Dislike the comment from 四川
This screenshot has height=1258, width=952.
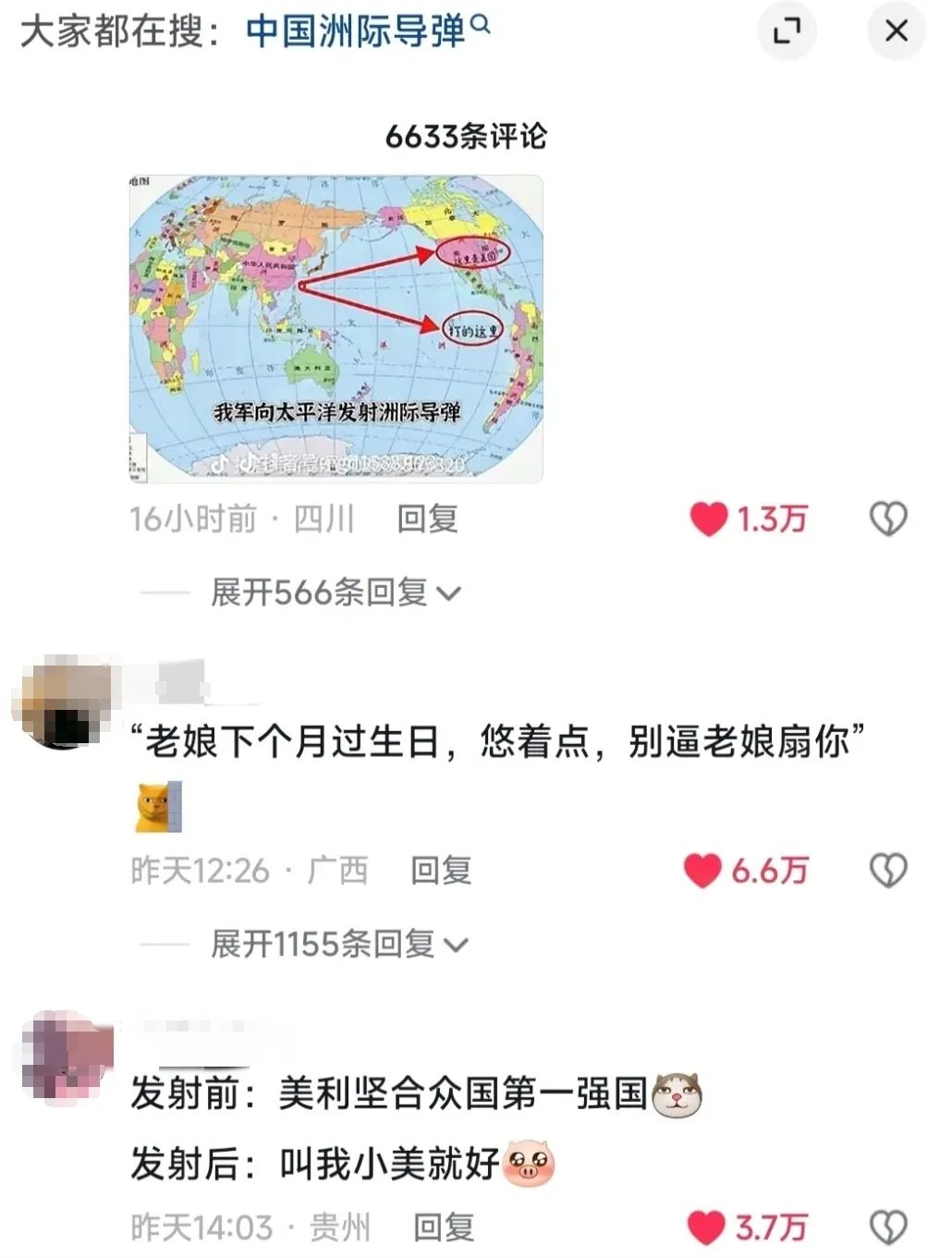[888, 519]
